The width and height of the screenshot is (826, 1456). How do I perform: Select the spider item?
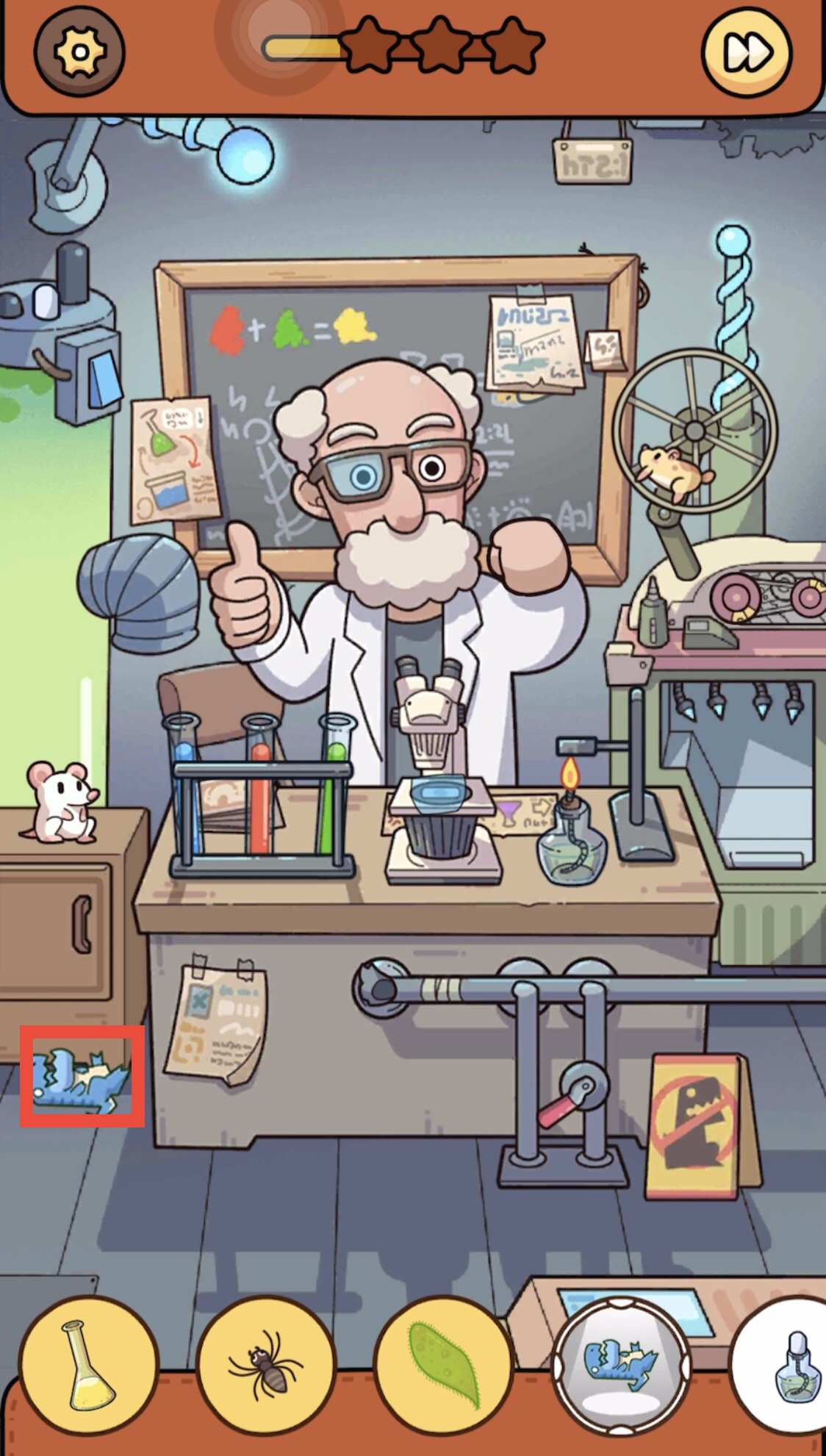(x=266, y=1366)
